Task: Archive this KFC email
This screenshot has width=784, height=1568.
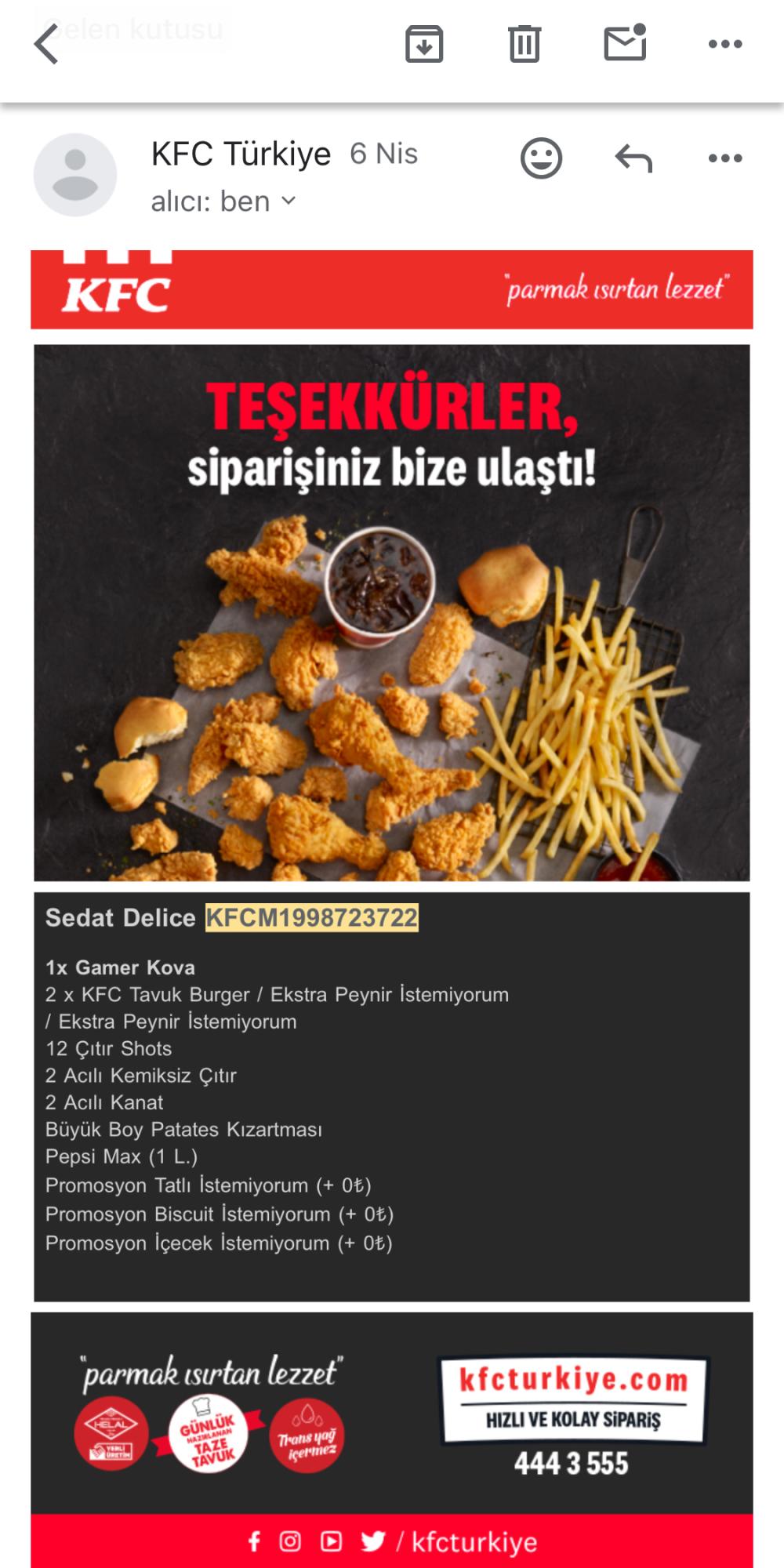Action: coord(424,44)
